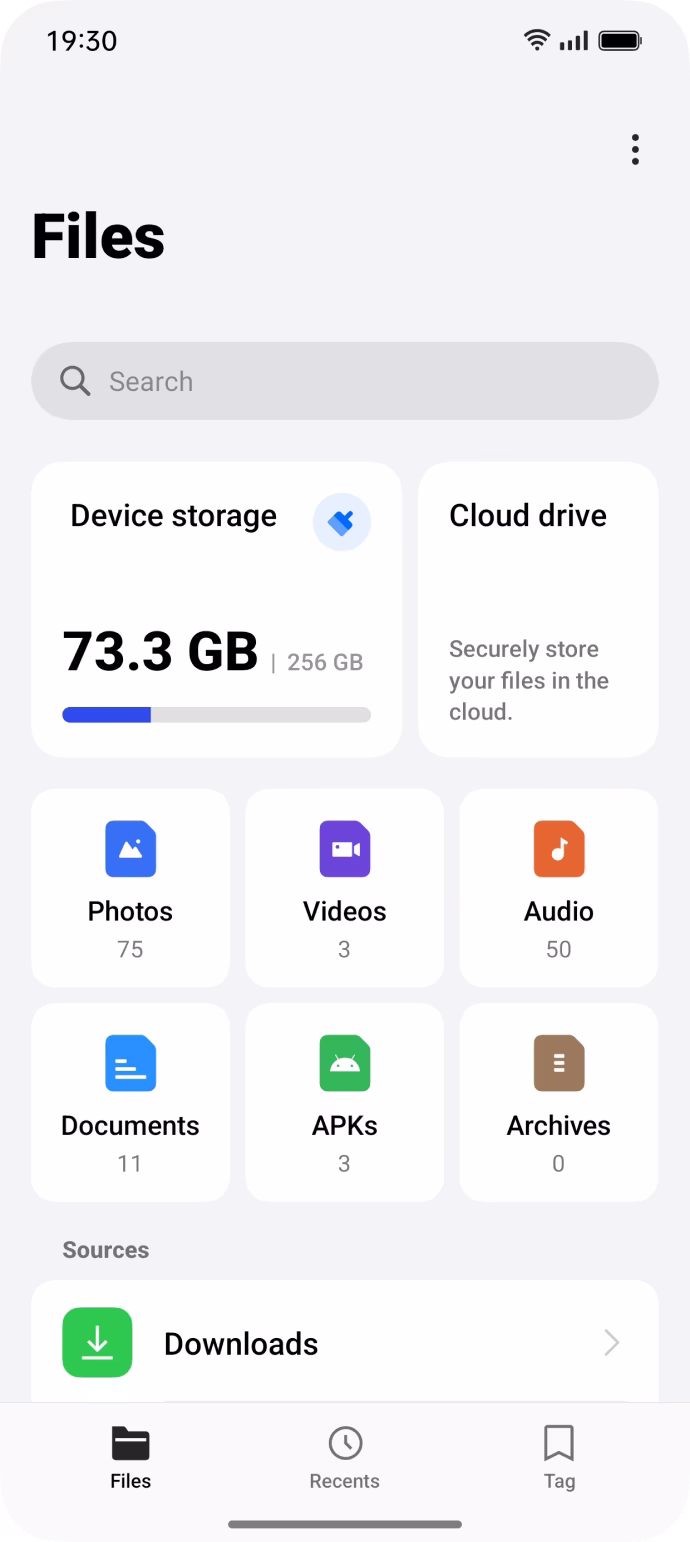Open the Cloud drive card
The width and height of the screenshot is (690, 1542).
pos(537,608)
